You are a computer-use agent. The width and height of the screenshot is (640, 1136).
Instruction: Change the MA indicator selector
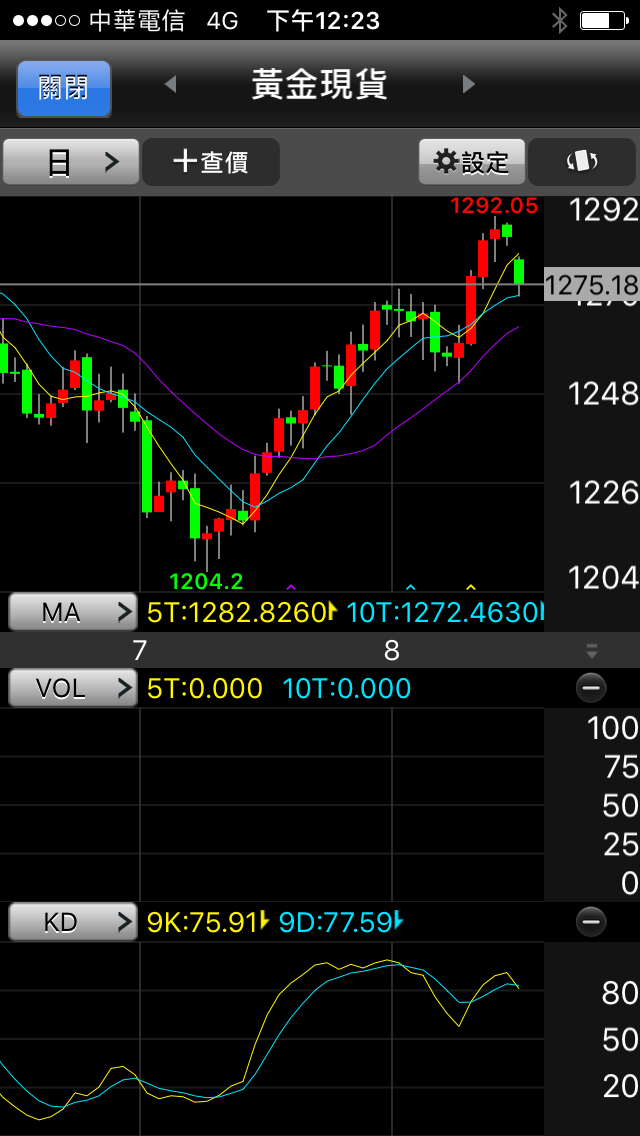point(72,611)
